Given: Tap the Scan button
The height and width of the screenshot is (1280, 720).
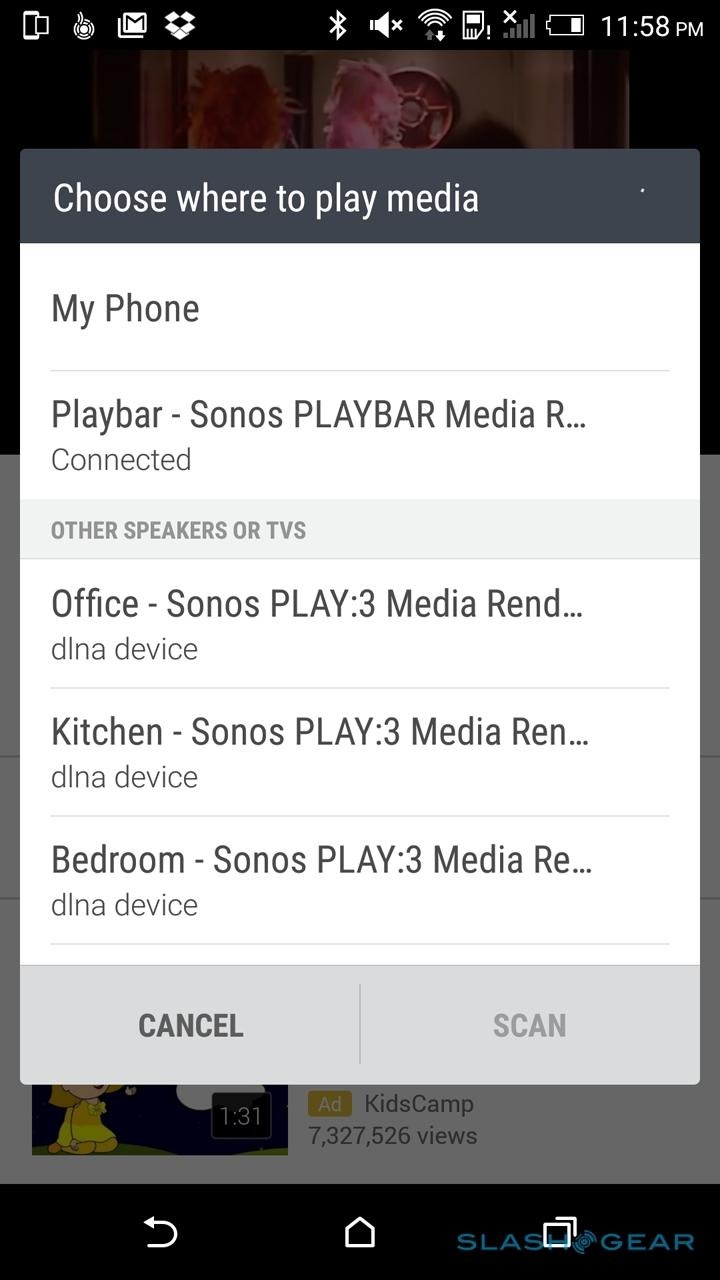Looking at the screenshot, I should pyautogui.click(x=529, y=1025).
